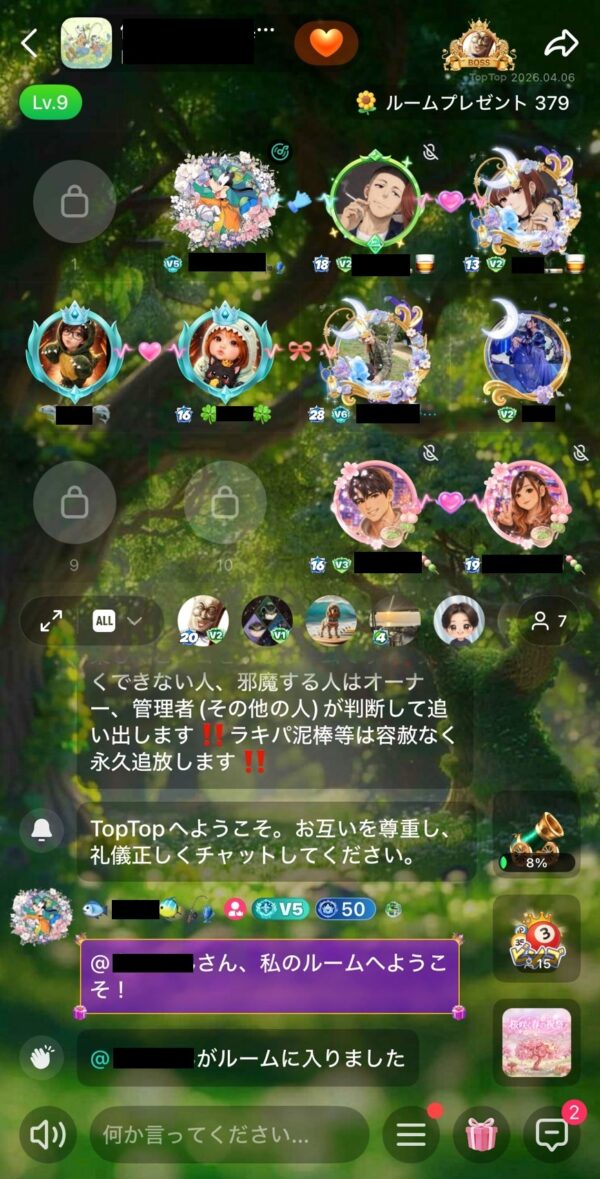Open the gift box panel
The height and width of the screenshot is (1179, 600).
(481, 1134)
